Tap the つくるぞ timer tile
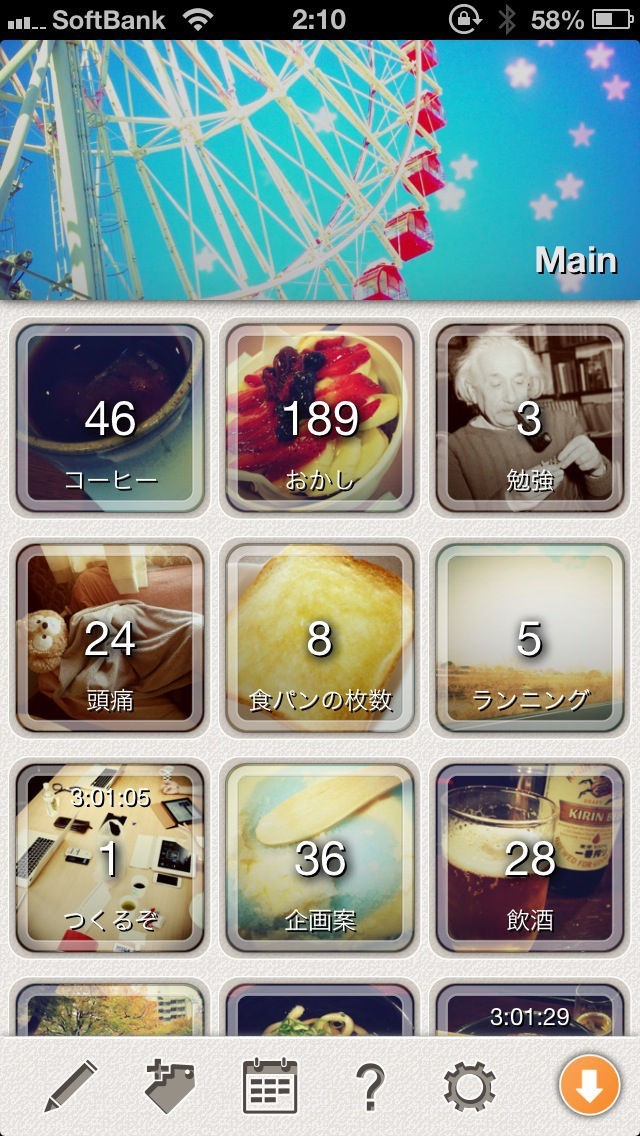The image size is (640, 1136). [x=110, y=858]
